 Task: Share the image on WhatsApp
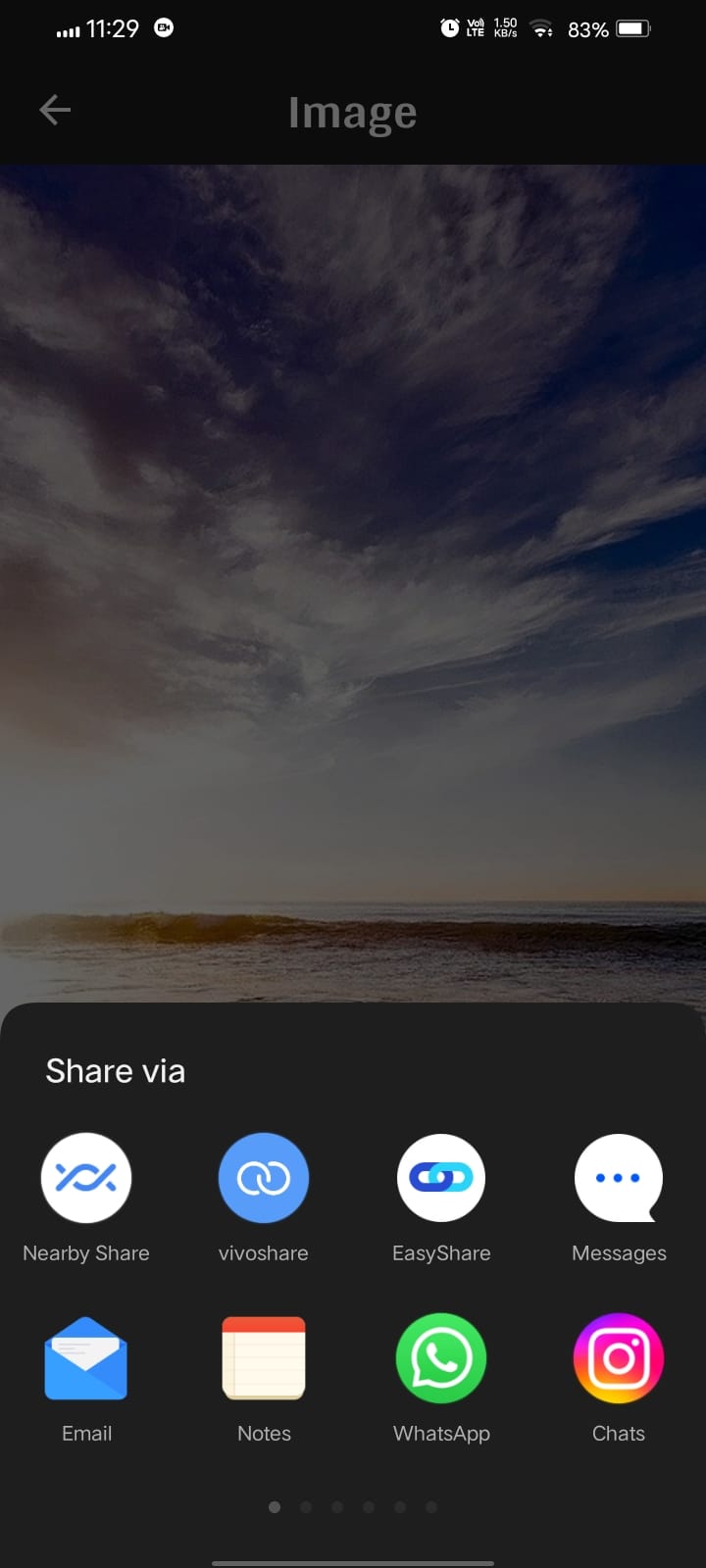pos(441,1358)
